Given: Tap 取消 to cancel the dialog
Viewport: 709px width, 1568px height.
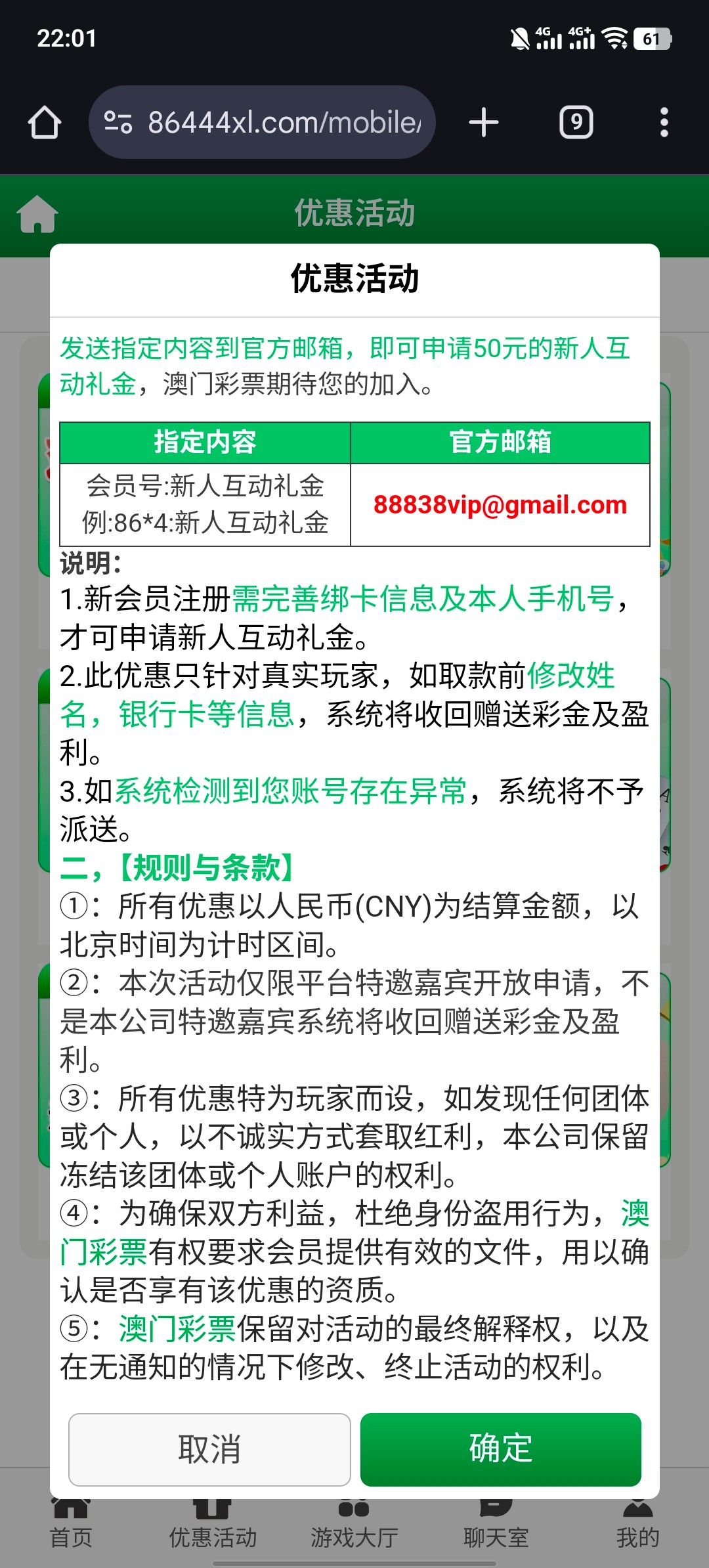Looking at the screenshot, I should [209, 1449].
